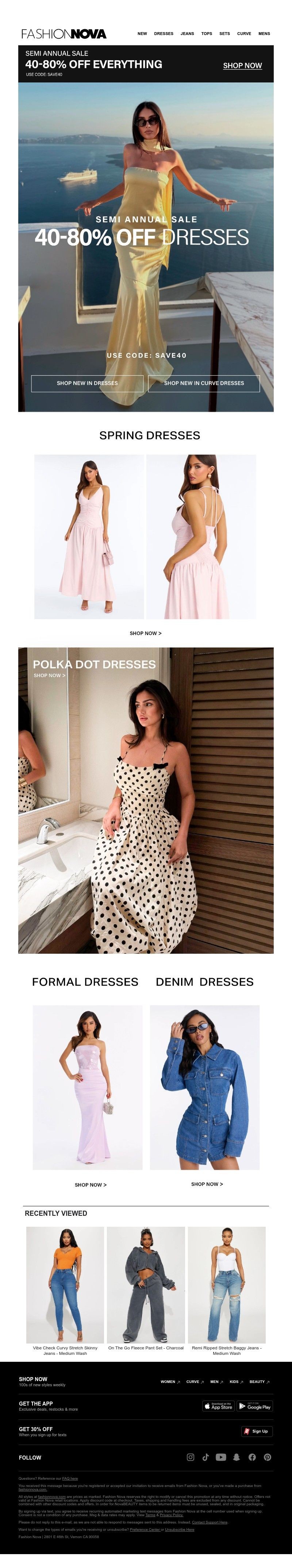Tap SHOP NOW under Formal Dresses
Image resolution: width=292 pixels, height=1568 pixels.
click(91, 1184)
